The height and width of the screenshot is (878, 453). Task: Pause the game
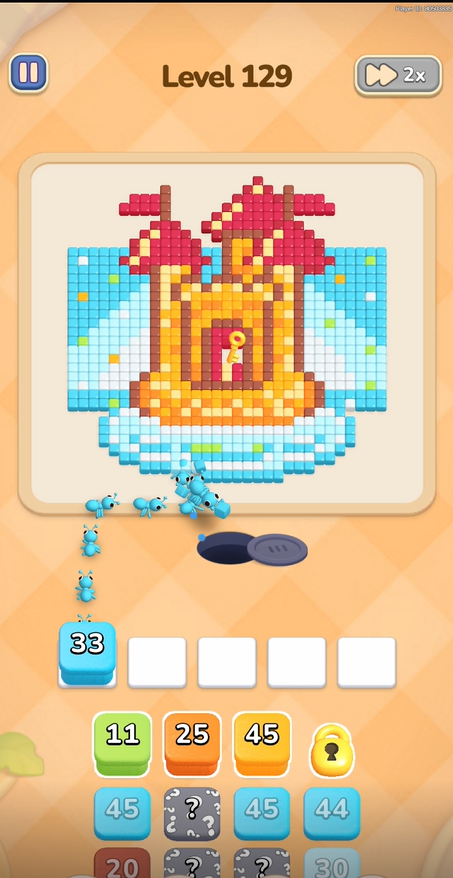point(29,73)
